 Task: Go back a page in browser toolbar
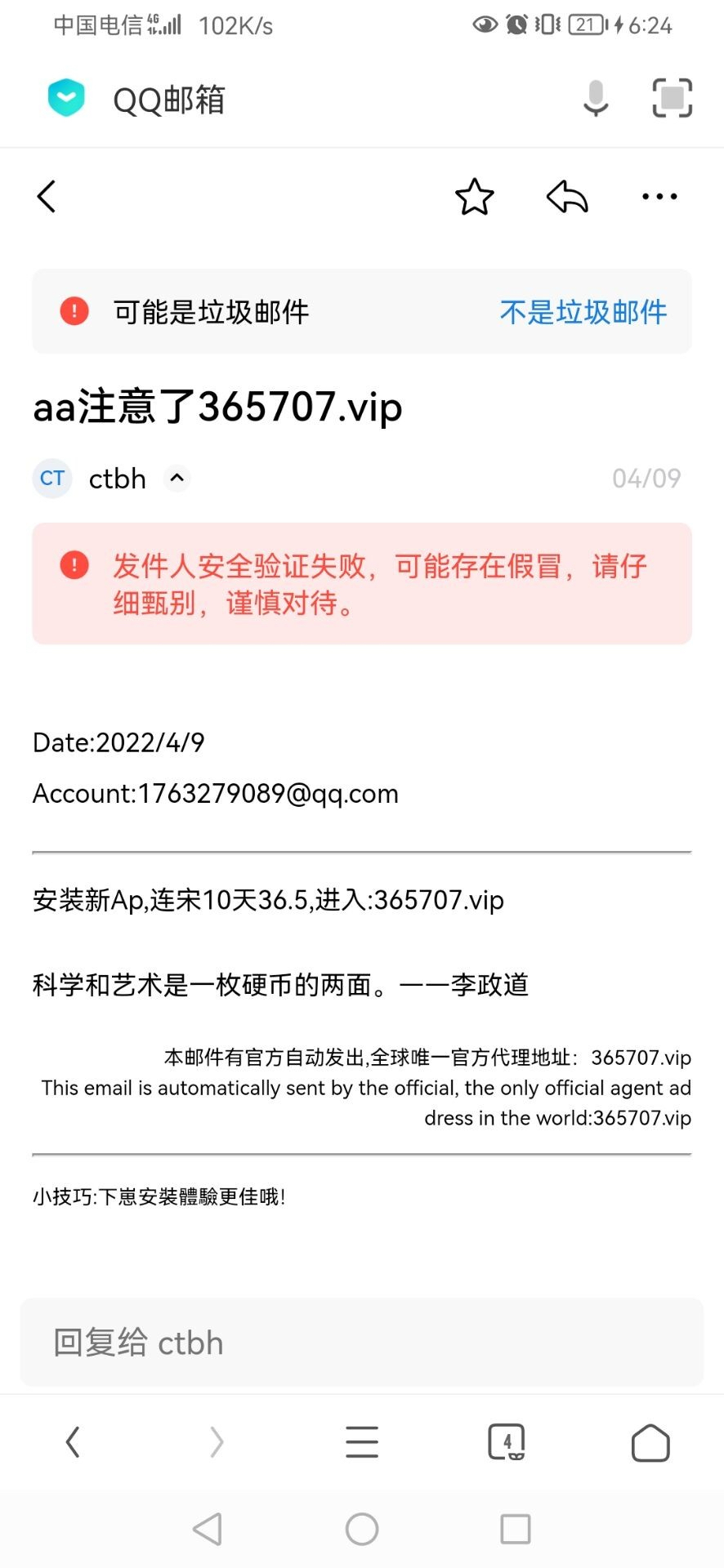(x=73, y=1442)
